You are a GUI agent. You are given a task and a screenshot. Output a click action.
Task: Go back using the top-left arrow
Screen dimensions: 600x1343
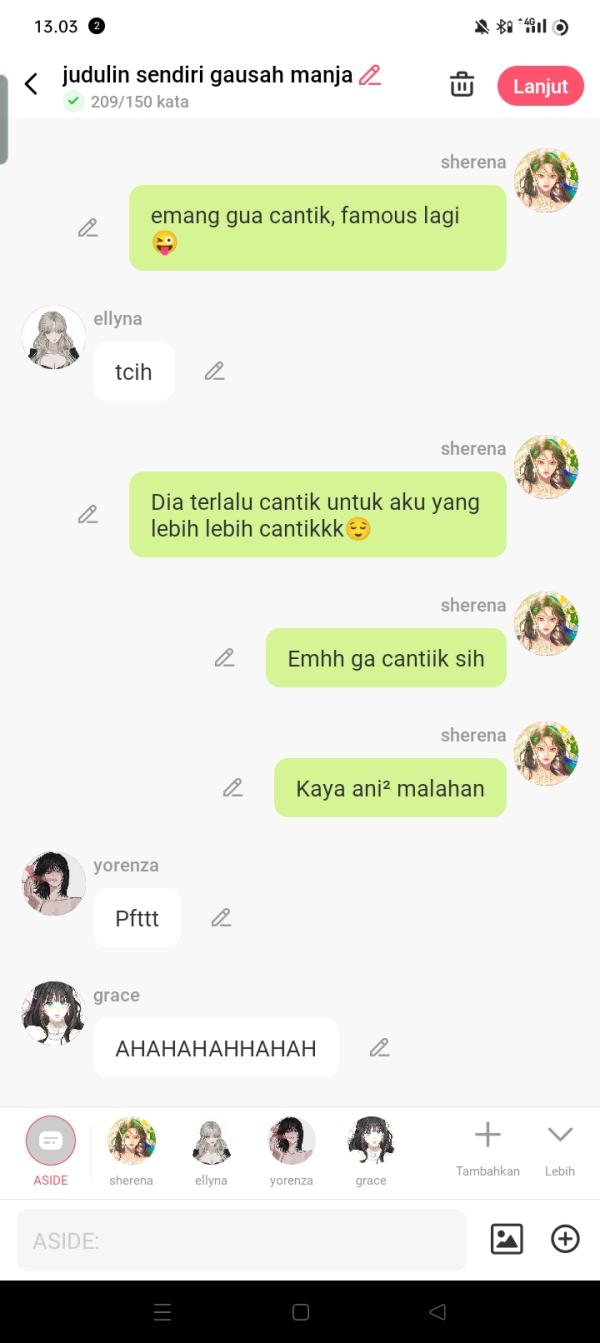point(31,84)
